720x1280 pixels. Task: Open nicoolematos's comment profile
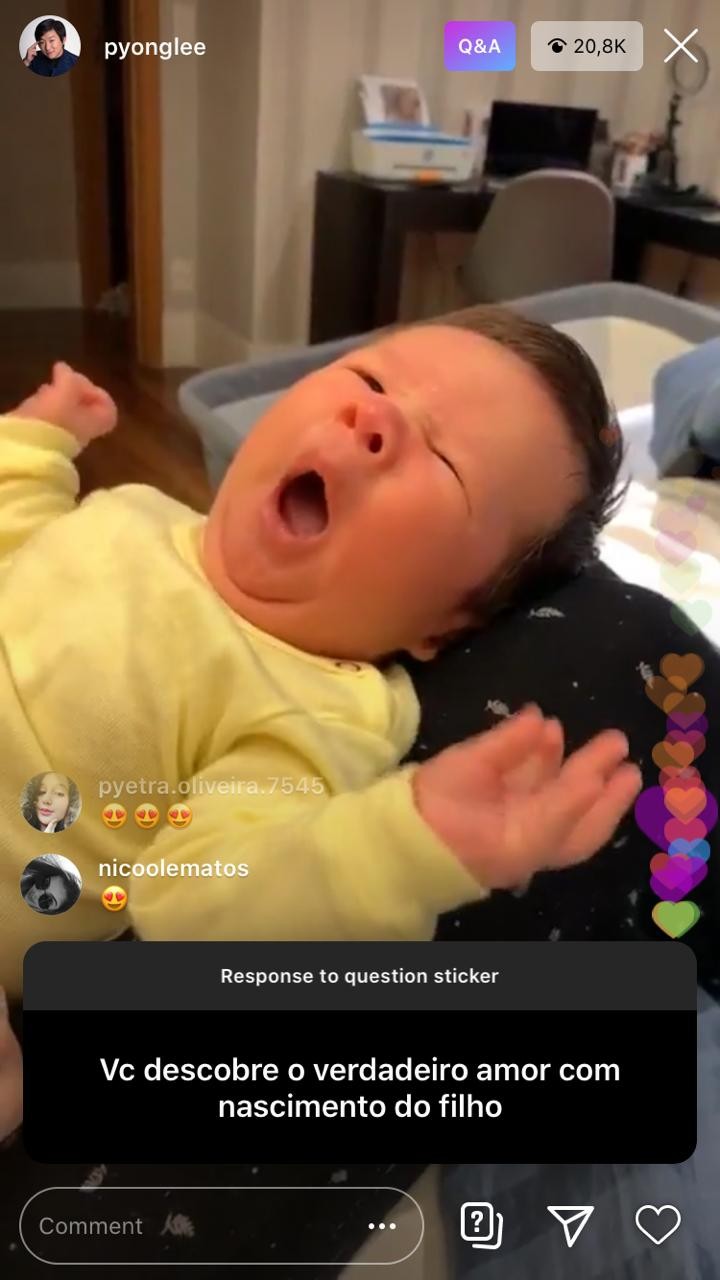tap(51, 884)
